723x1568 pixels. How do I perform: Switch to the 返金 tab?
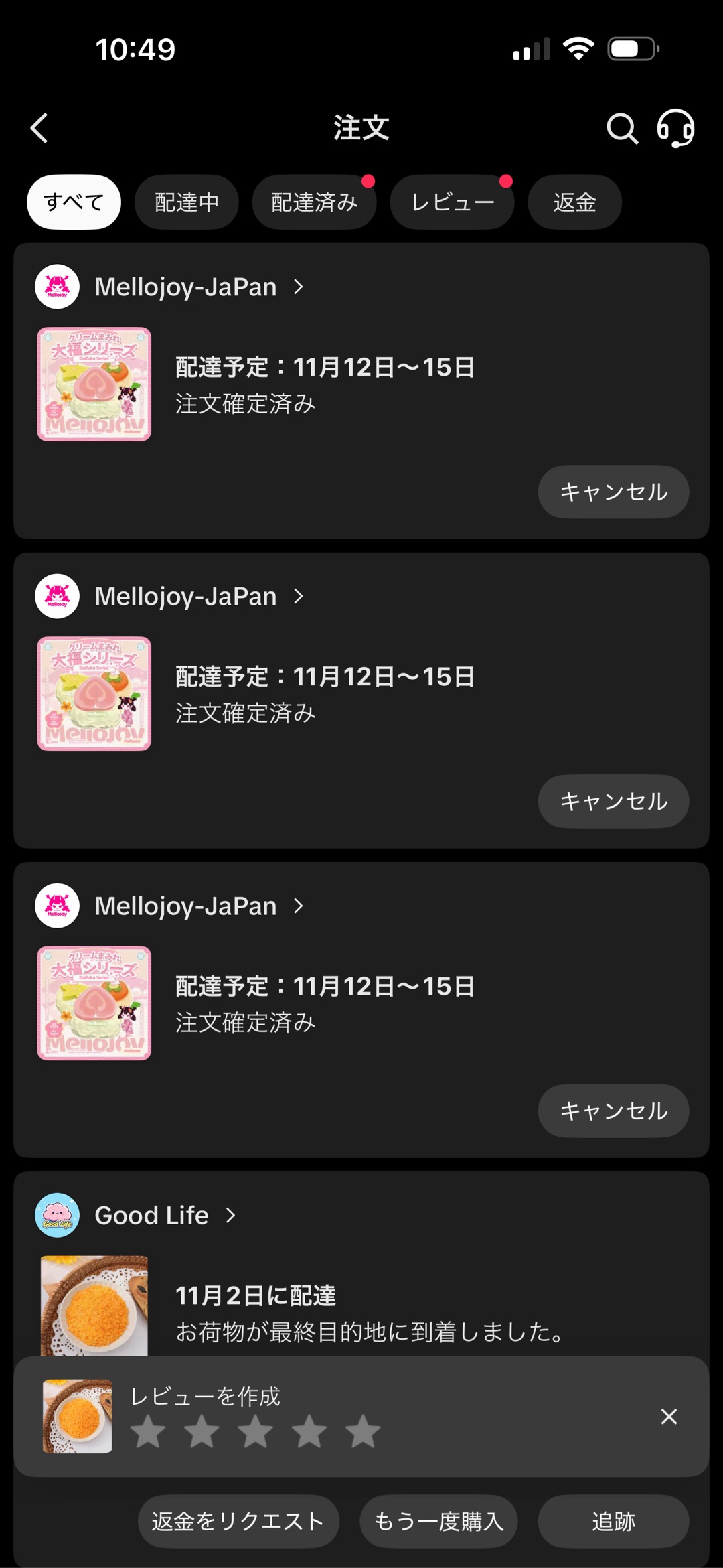[x=574, y=202]
